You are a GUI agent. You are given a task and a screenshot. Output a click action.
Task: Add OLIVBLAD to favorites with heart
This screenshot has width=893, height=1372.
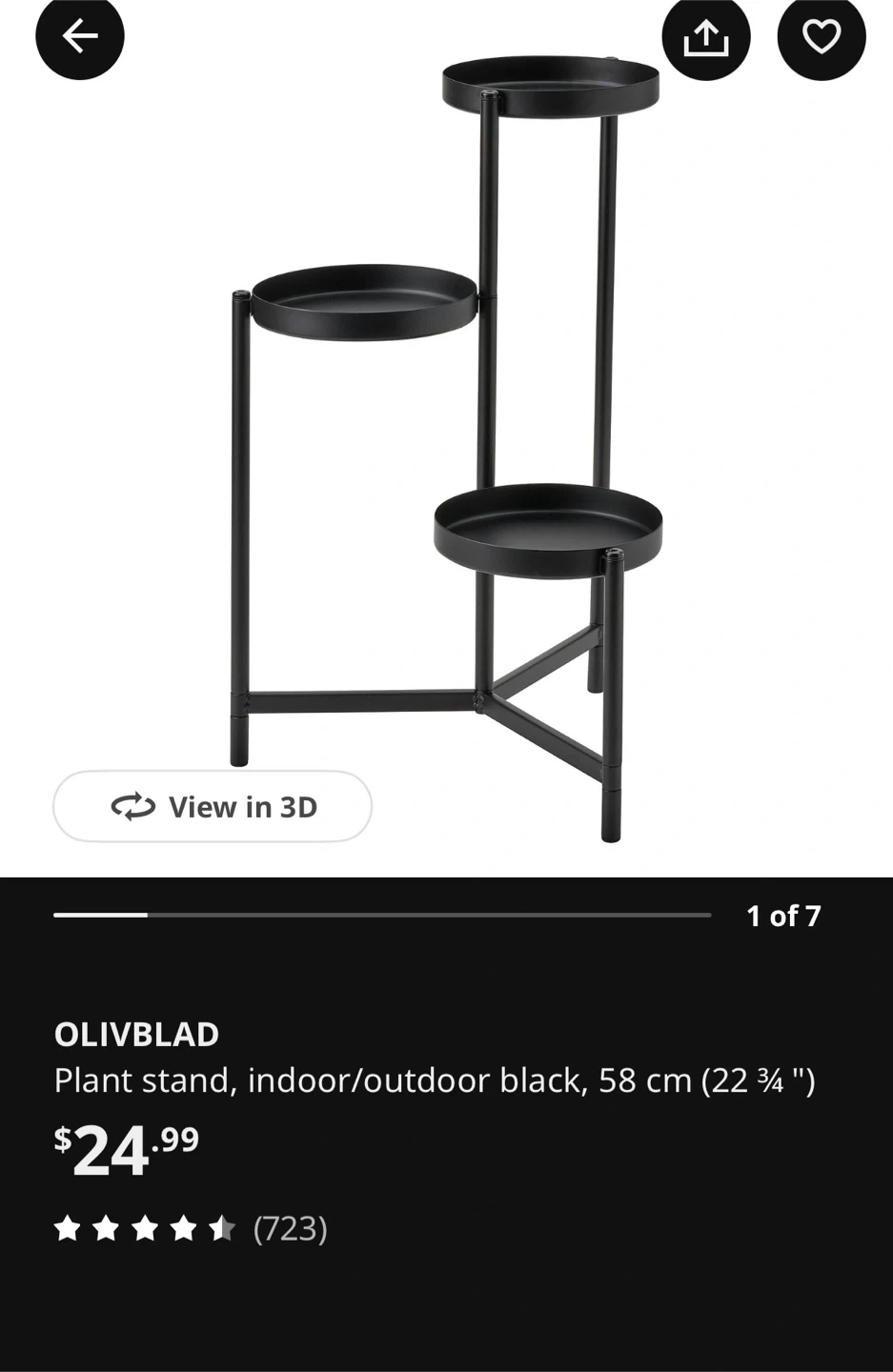coord(822,36)
